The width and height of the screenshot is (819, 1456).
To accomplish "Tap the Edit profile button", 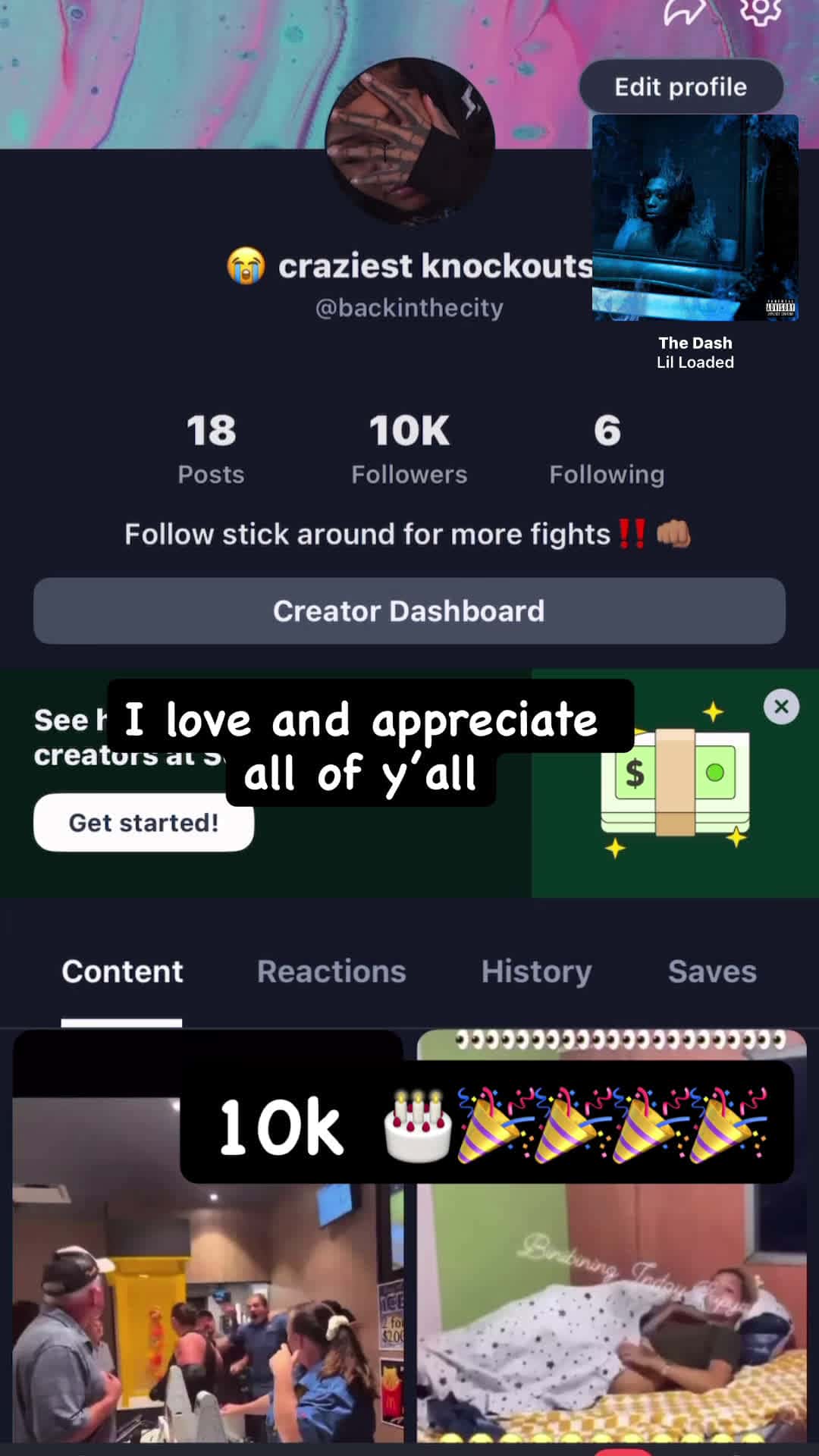I will coord(680,86).
